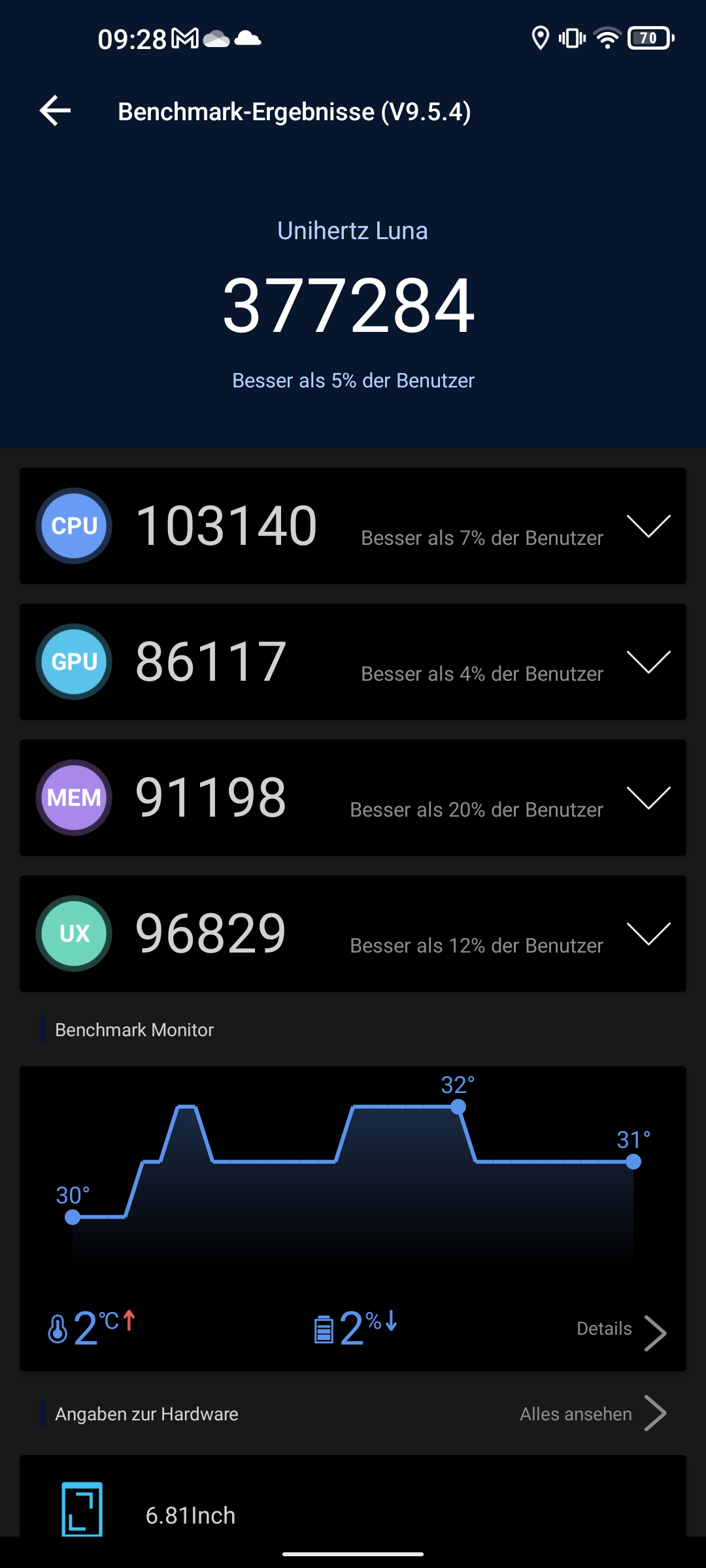Open Alles ansehen for hardware info
Viewport: 706px width, 1568px height.
click(593, 1413)
